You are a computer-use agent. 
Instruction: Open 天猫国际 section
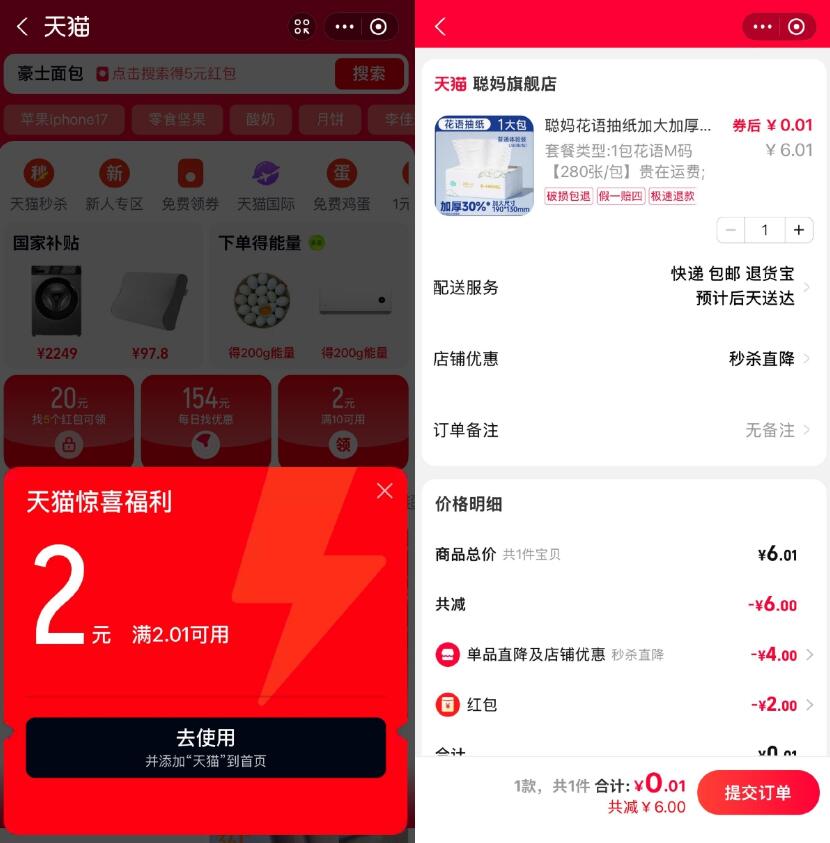point(266,186)
